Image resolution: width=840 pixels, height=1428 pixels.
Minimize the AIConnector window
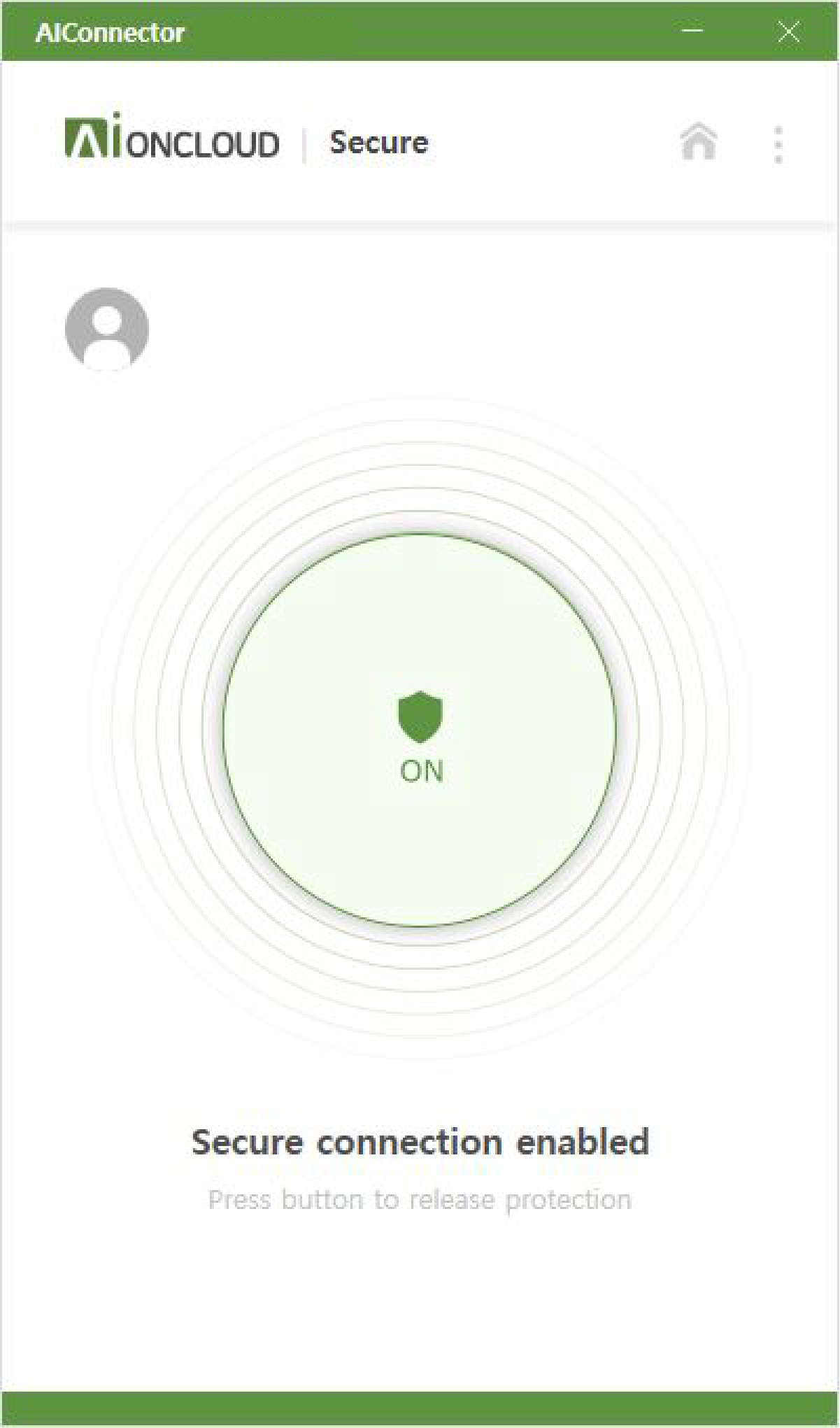coord(692,31)
